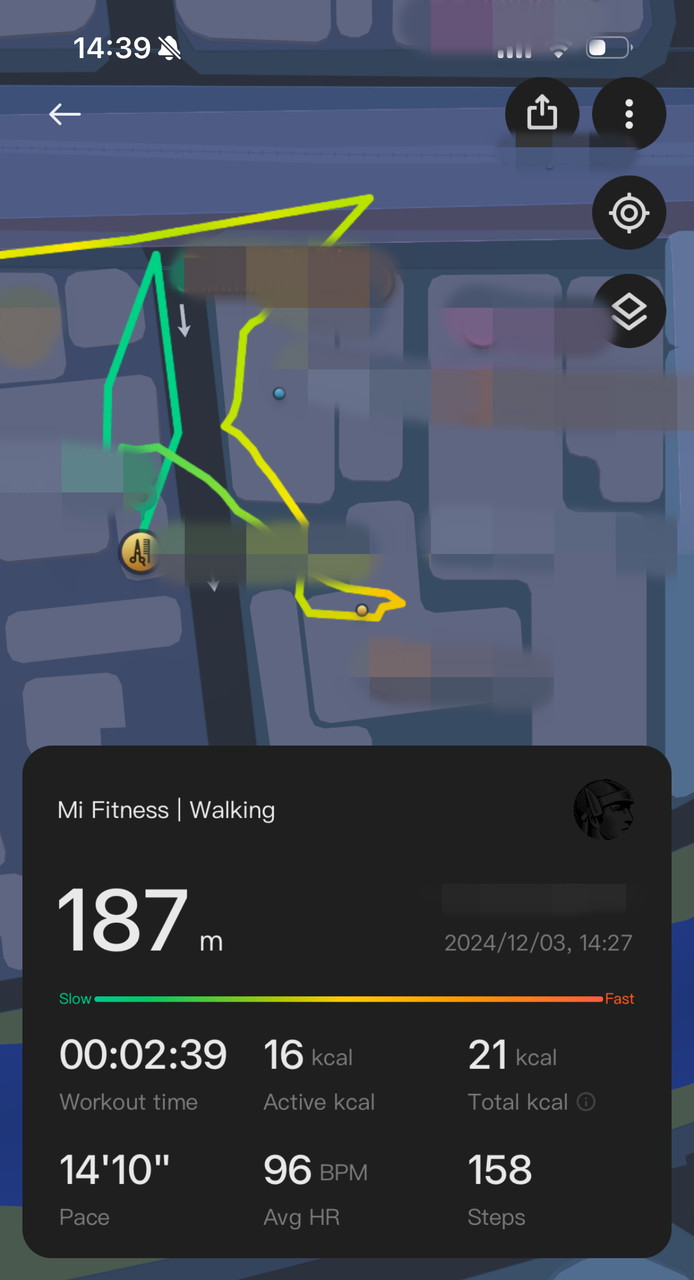Share this walking workout
Image resolution: width=694 pixels, height=1280 pixels.
tap(541, 113)
